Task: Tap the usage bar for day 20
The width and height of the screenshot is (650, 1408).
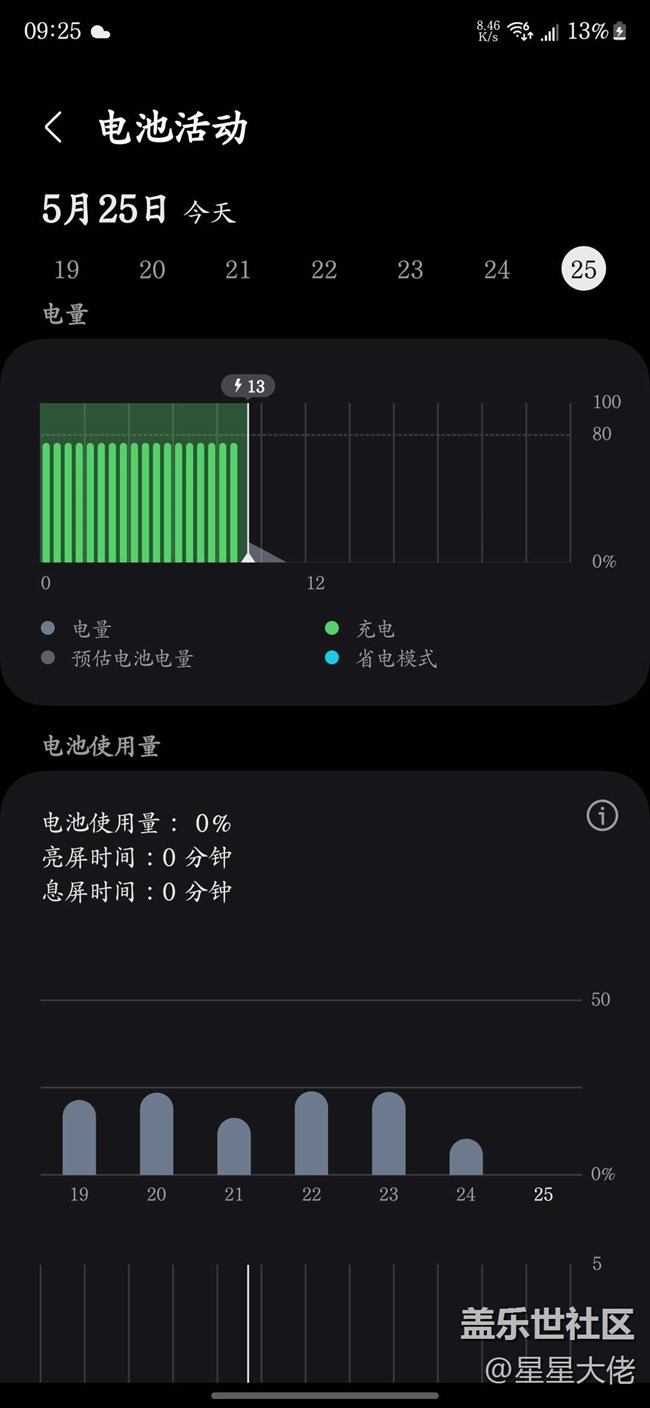Action: 156,1134
